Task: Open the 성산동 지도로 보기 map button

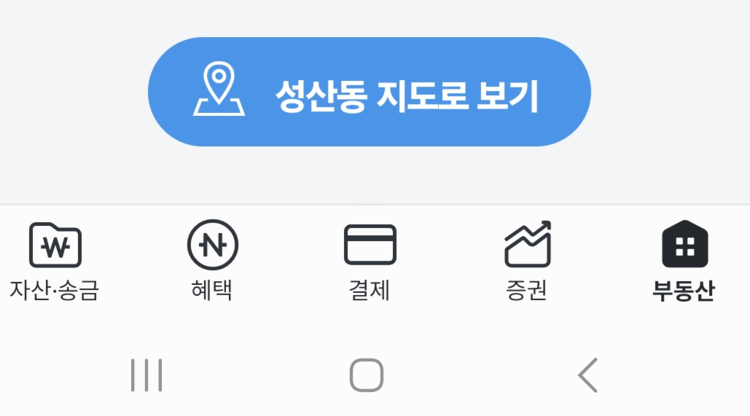Action: click(369, 93)
